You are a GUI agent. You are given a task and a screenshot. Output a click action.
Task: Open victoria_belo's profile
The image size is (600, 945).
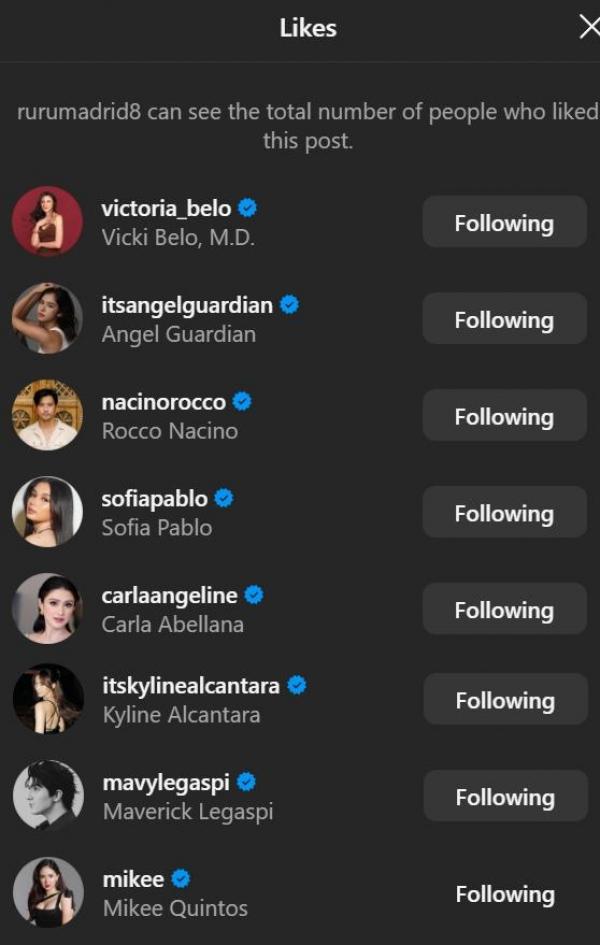coord(166,209)
